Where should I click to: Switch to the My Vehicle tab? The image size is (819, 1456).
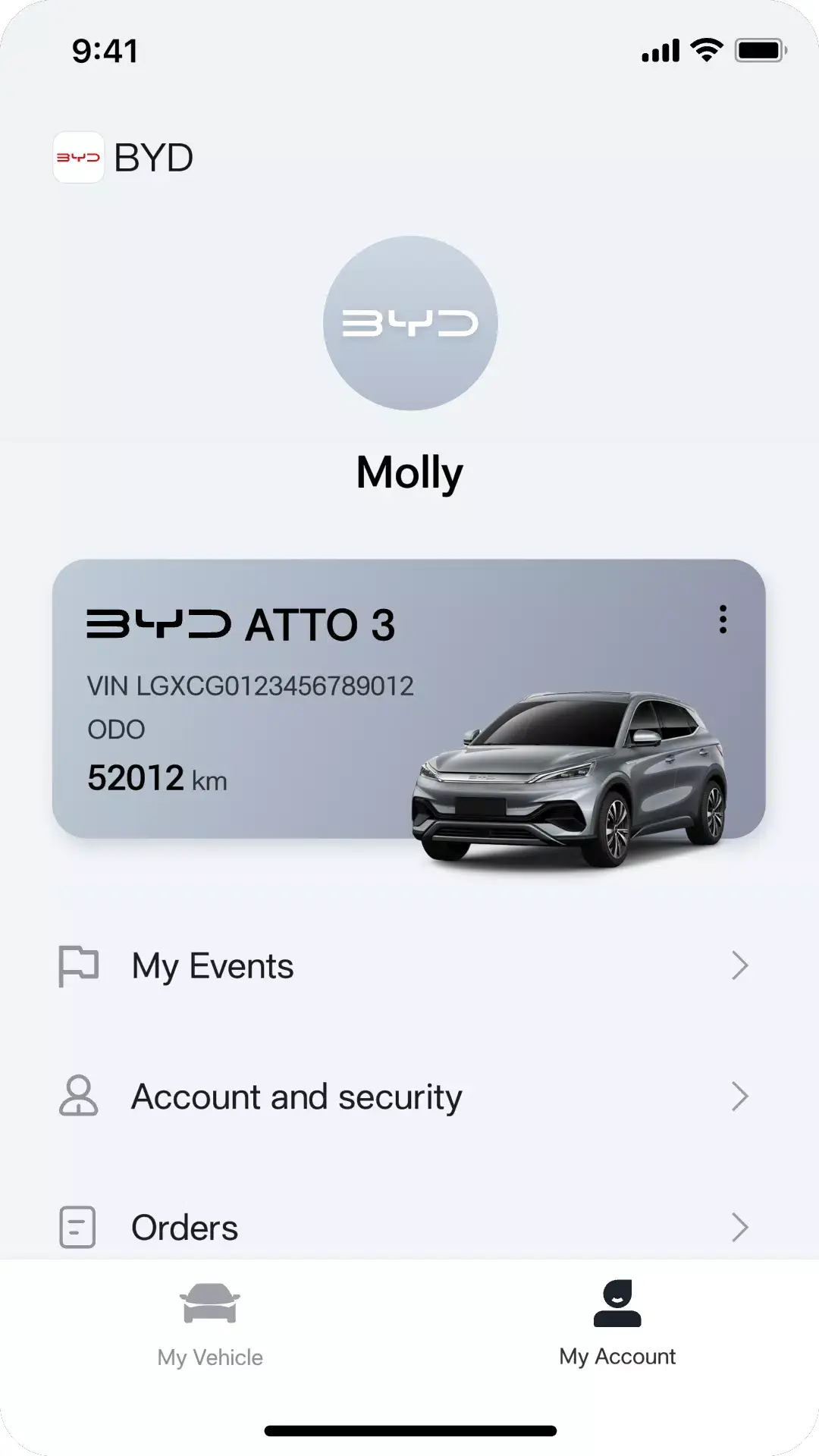click(209, 1327)
